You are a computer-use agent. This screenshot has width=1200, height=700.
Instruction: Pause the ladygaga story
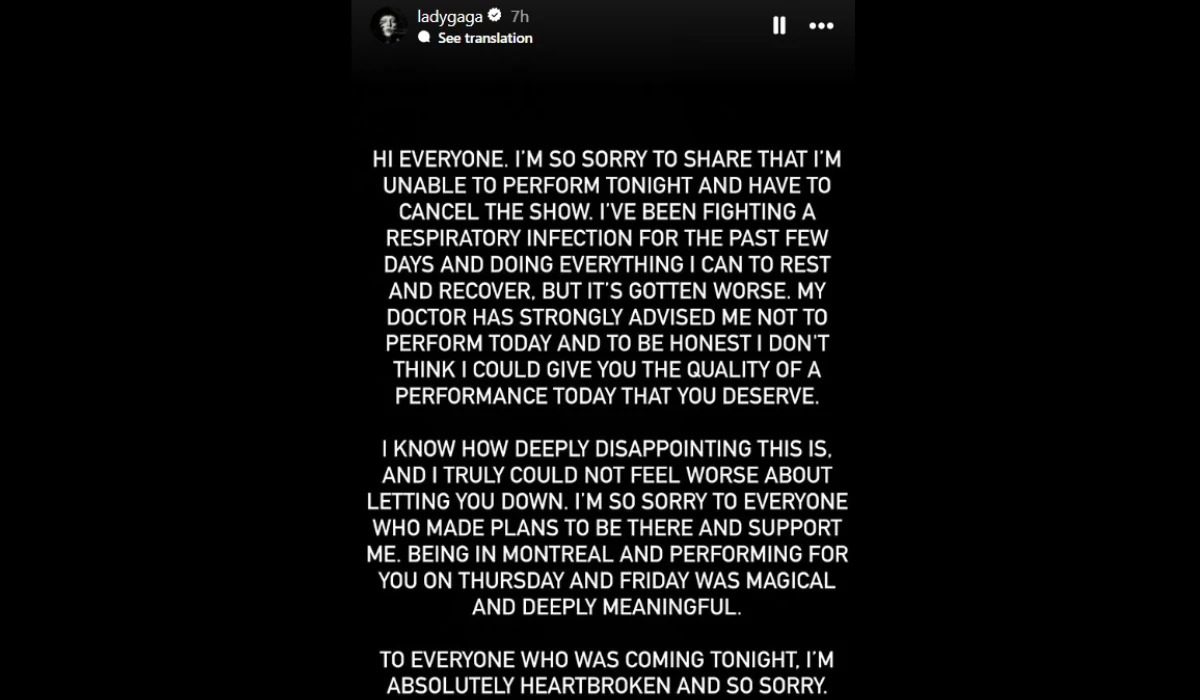779,26
